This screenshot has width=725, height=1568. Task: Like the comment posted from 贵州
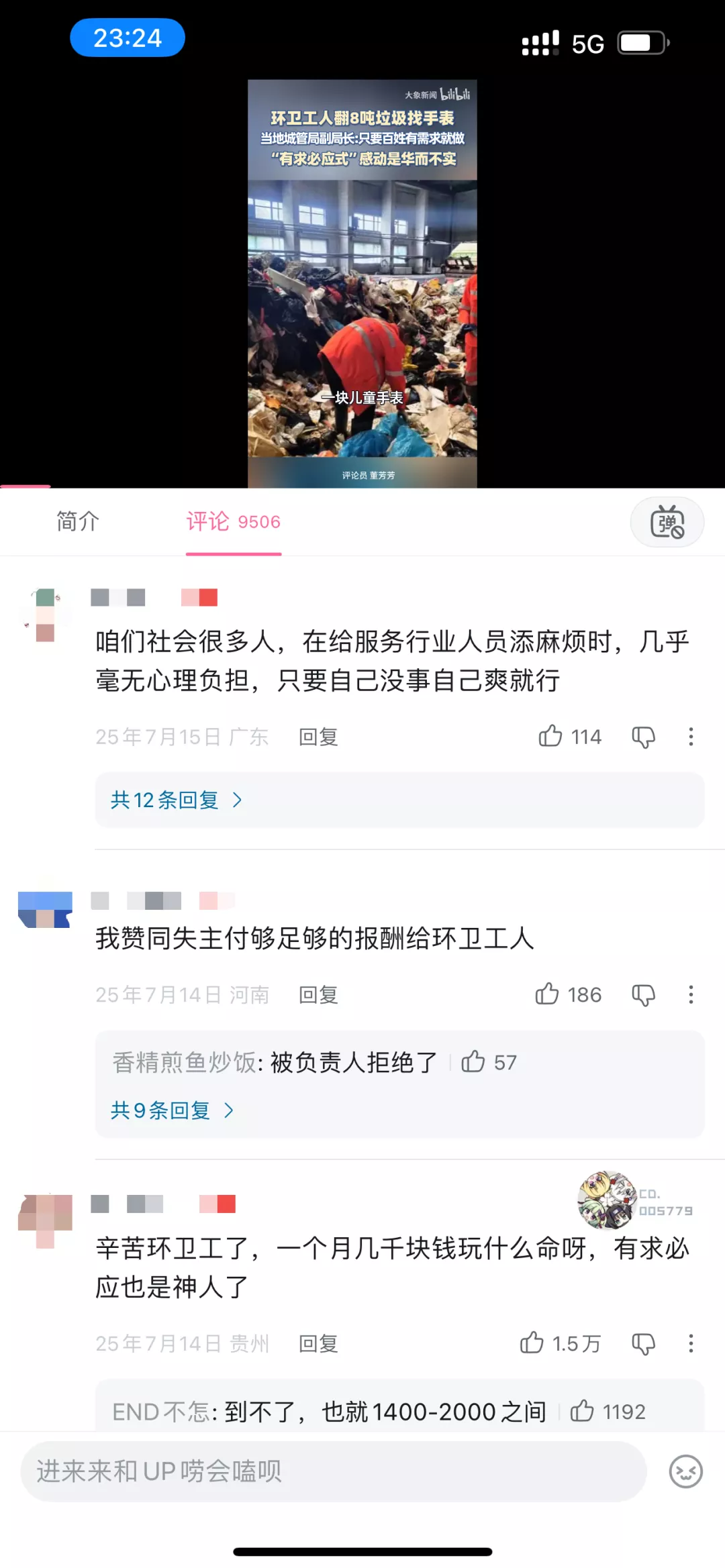[532, 1343]
